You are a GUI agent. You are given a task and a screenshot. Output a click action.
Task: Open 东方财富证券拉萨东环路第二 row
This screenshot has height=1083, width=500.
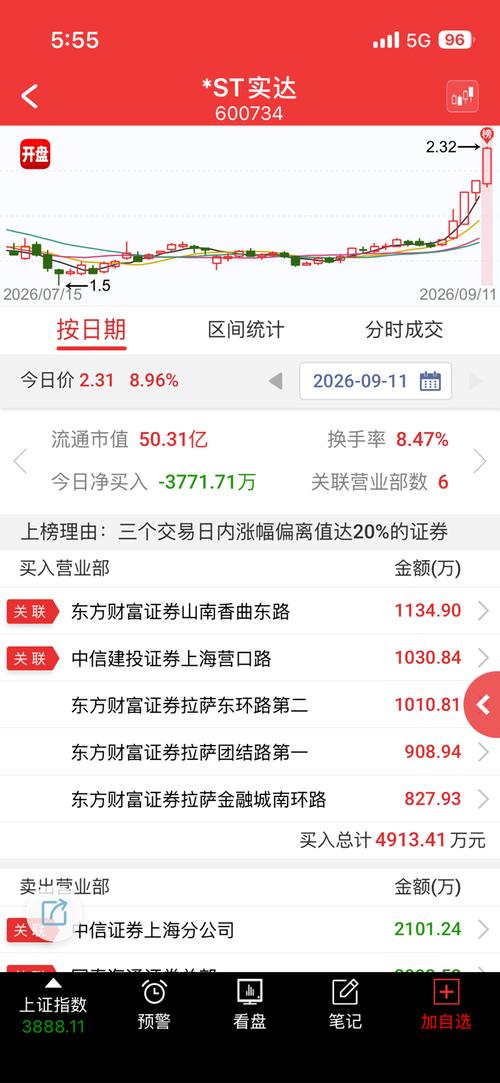[250, 705]
